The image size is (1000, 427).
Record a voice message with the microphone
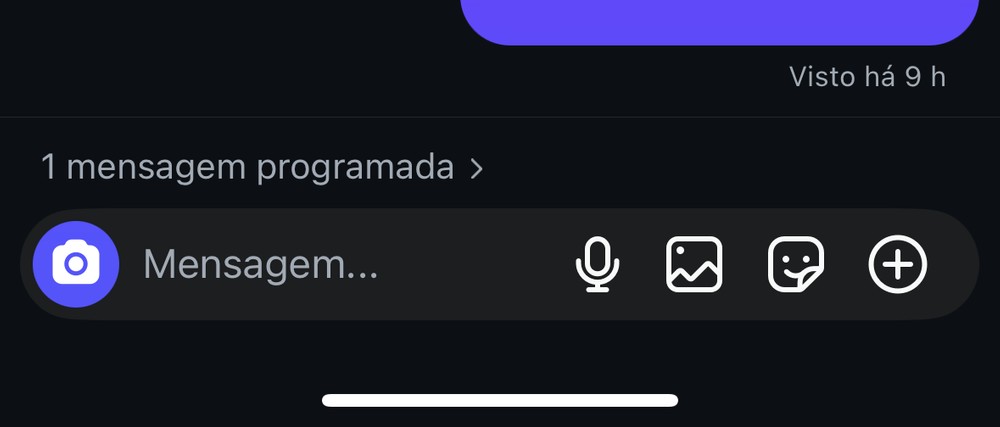[597, 265]
